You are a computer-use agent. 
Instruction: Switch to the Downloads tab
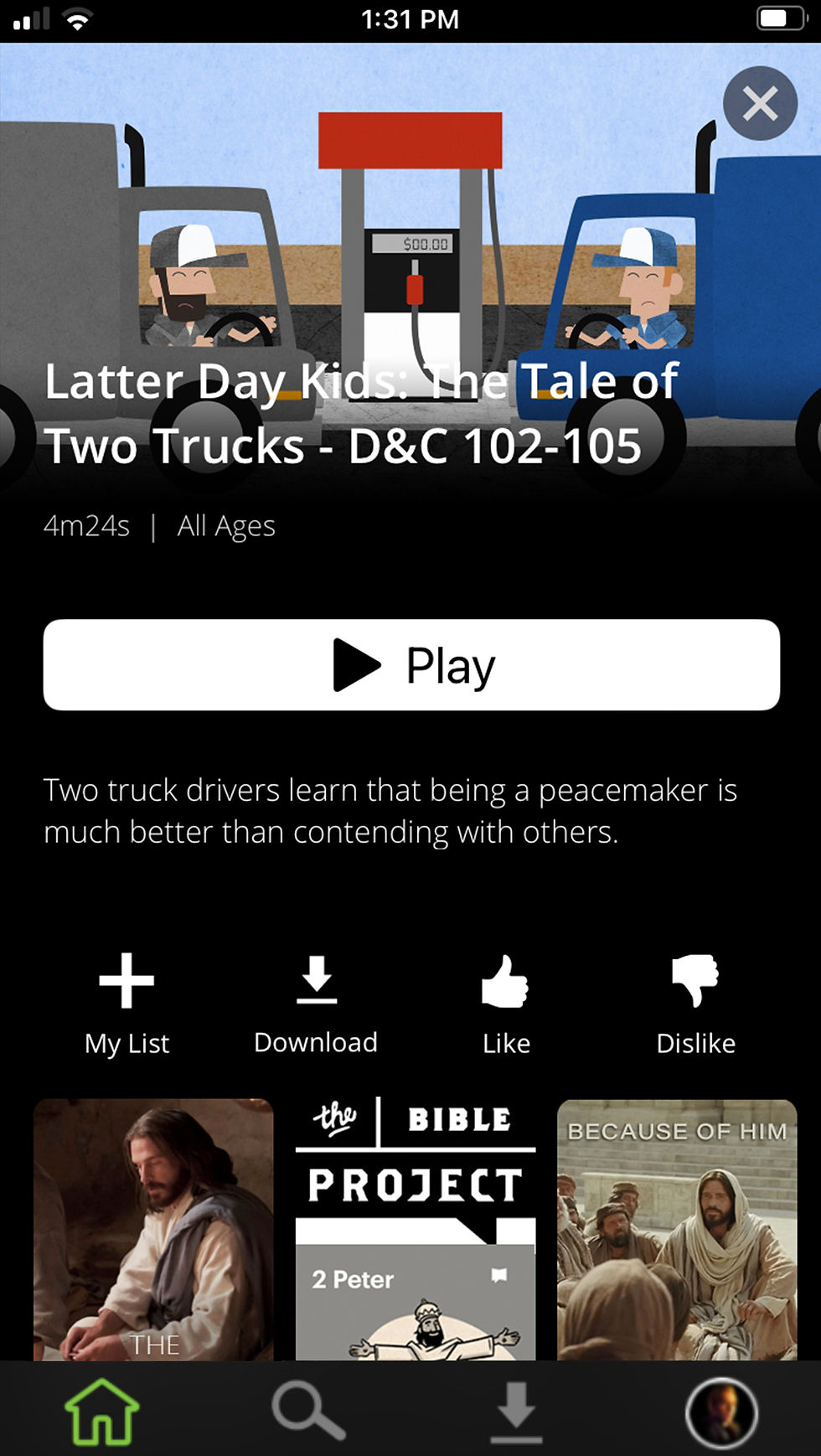tap(515, 1412)
